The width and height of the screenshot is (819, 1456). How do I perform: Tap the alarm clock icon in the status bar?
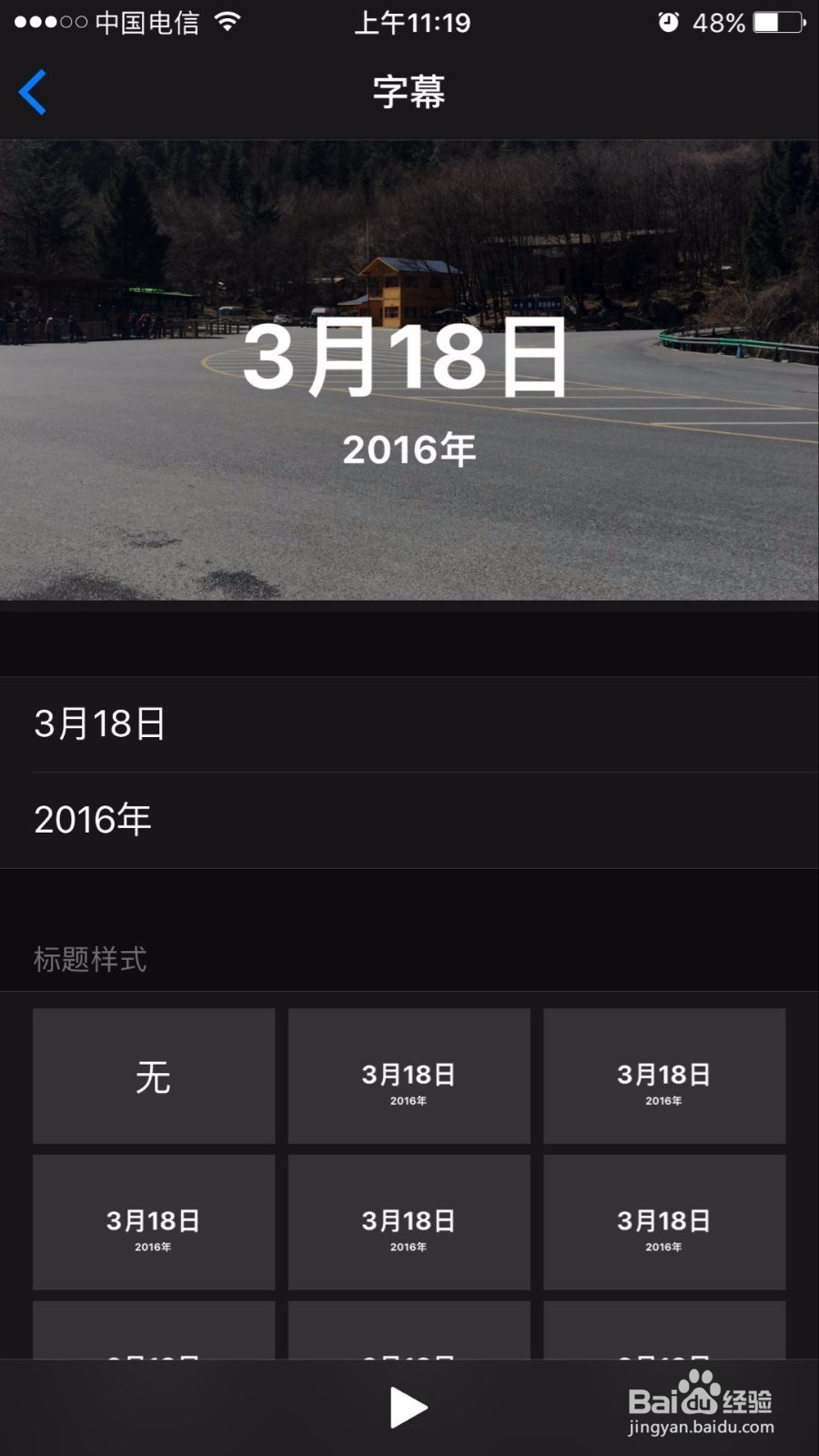pyautogui.click(x=670, y=22)
